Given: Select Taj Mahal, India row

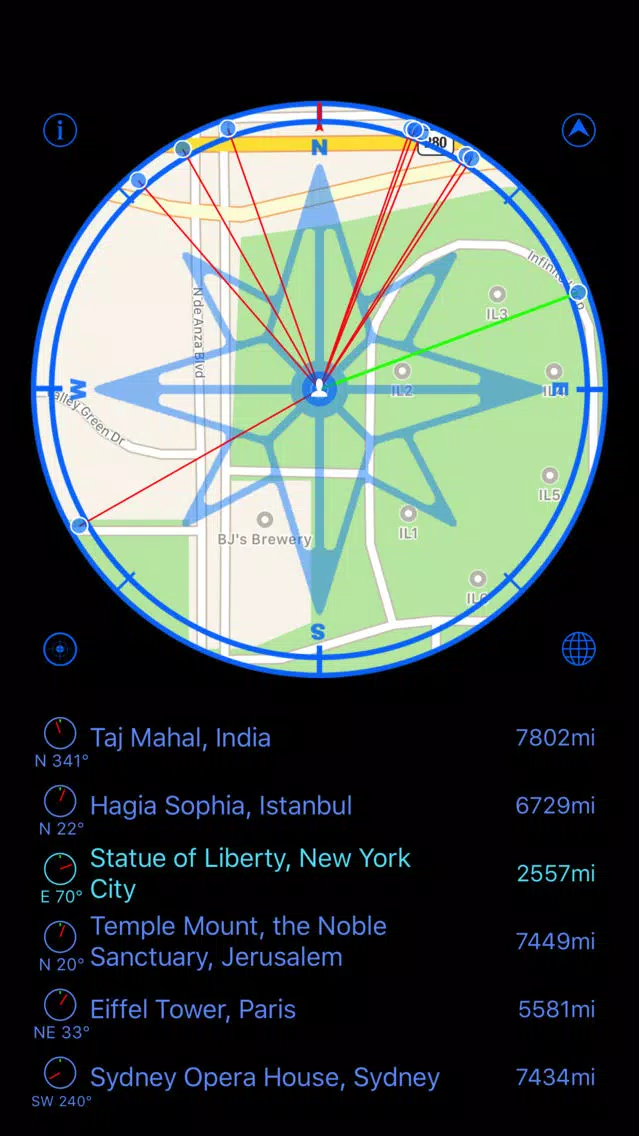Looking at the screenshot, I should pos(320,740).
